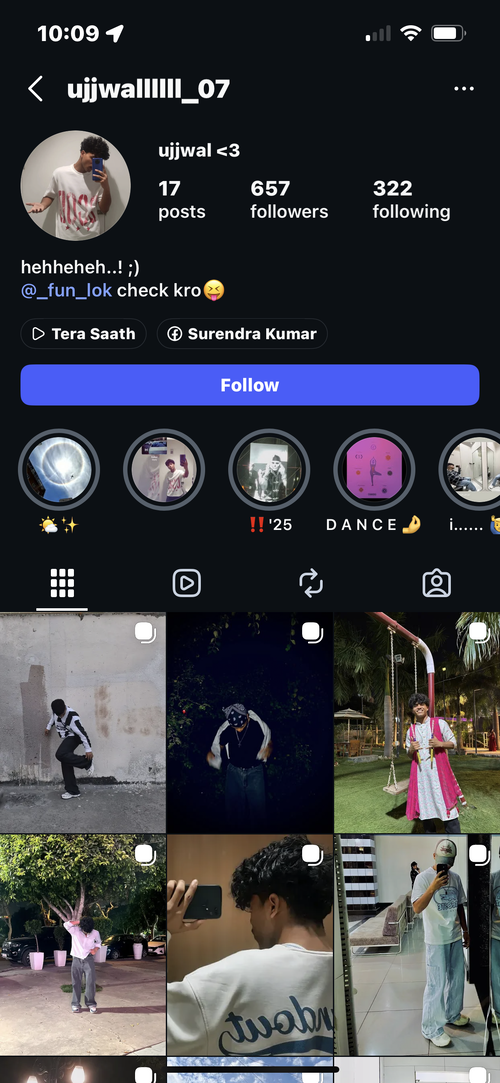Open the green cap mirror selfie post
500x1083 pixels.
[x=417, y=945]
